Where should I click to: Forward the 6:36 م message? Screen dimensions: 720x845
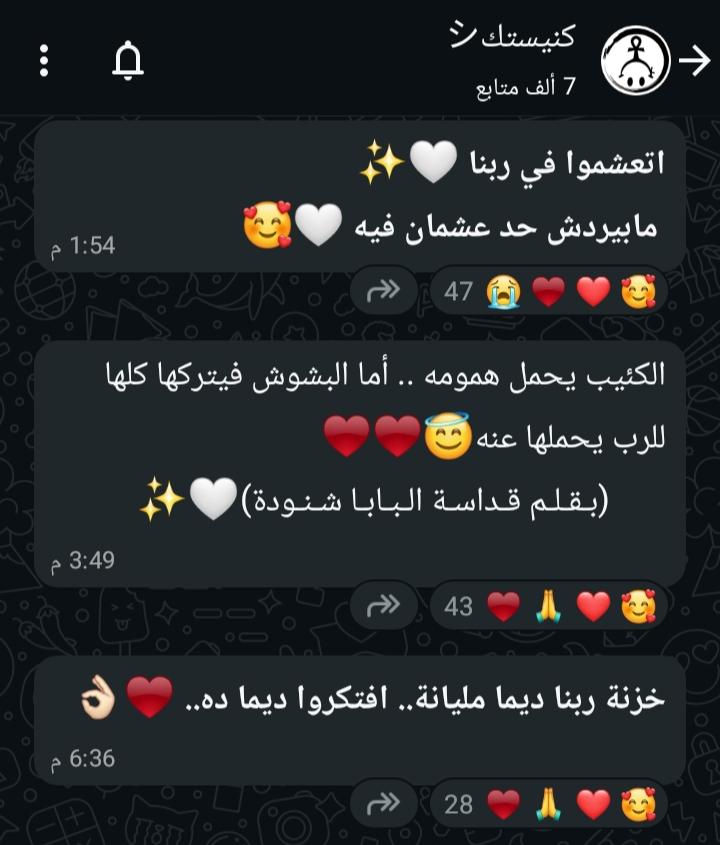[384, 804]
